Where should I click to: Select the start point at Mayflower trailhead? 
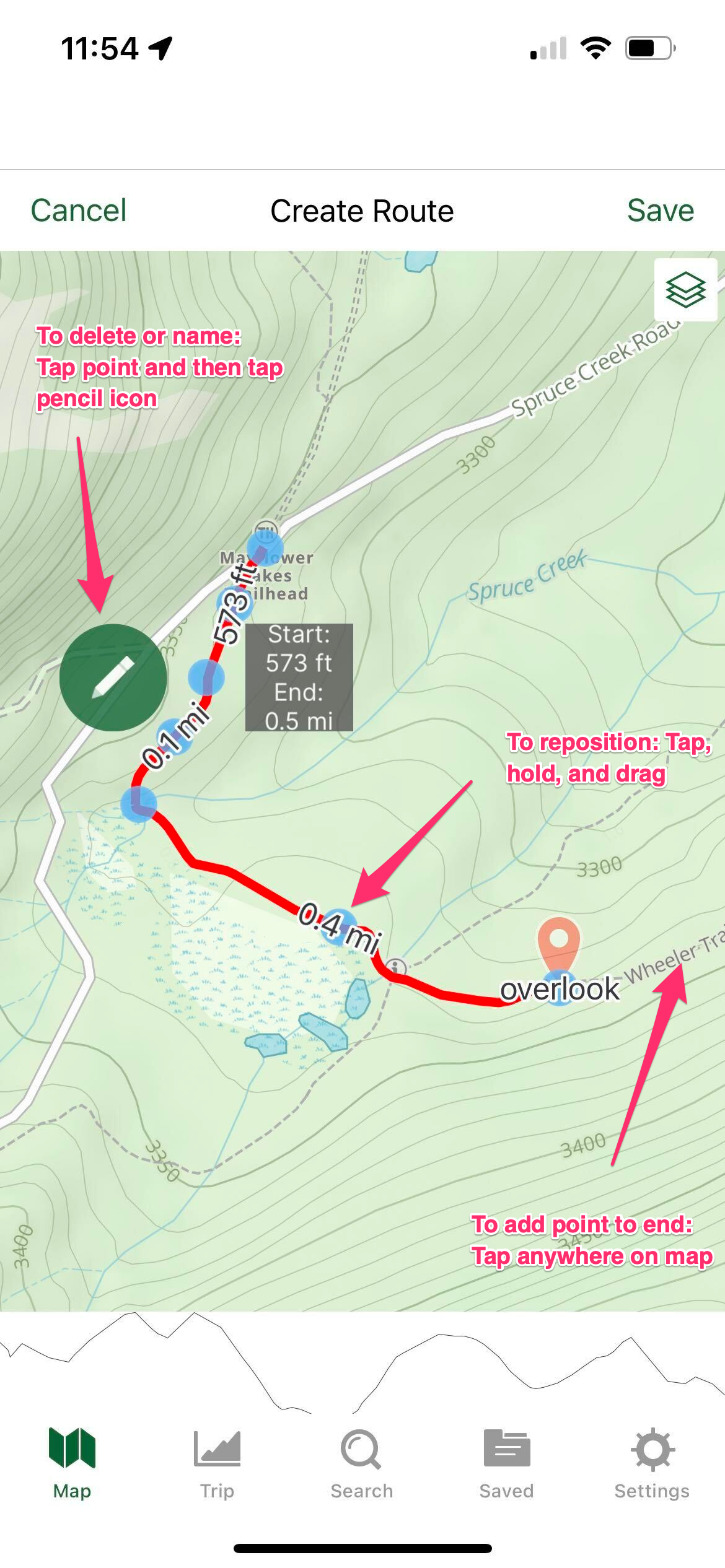pos(265,547)
